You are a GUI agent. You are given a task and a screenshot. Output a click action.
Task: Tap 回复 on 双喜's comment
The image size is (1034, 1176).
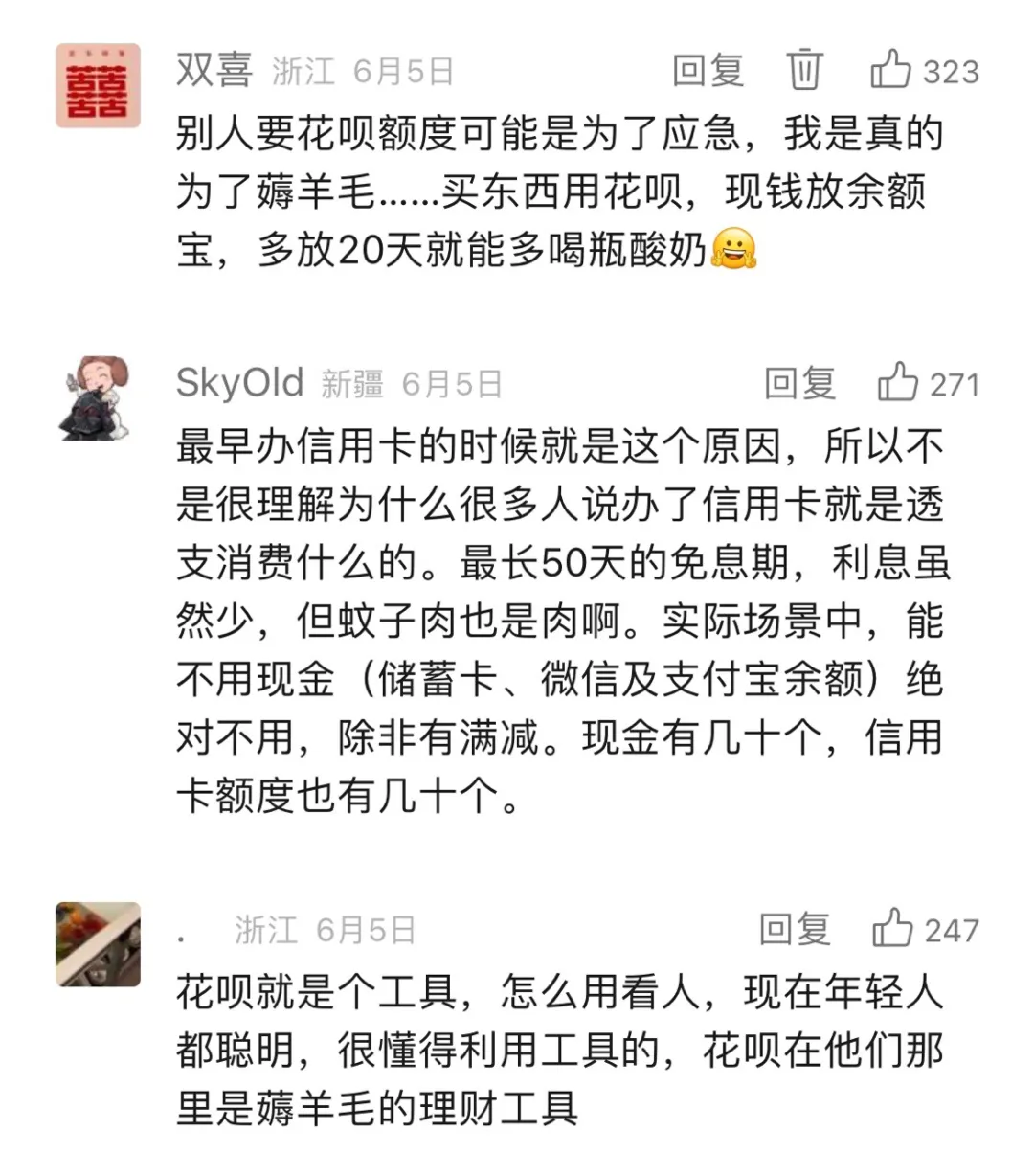pyautogui.click(x=708, y=70)
